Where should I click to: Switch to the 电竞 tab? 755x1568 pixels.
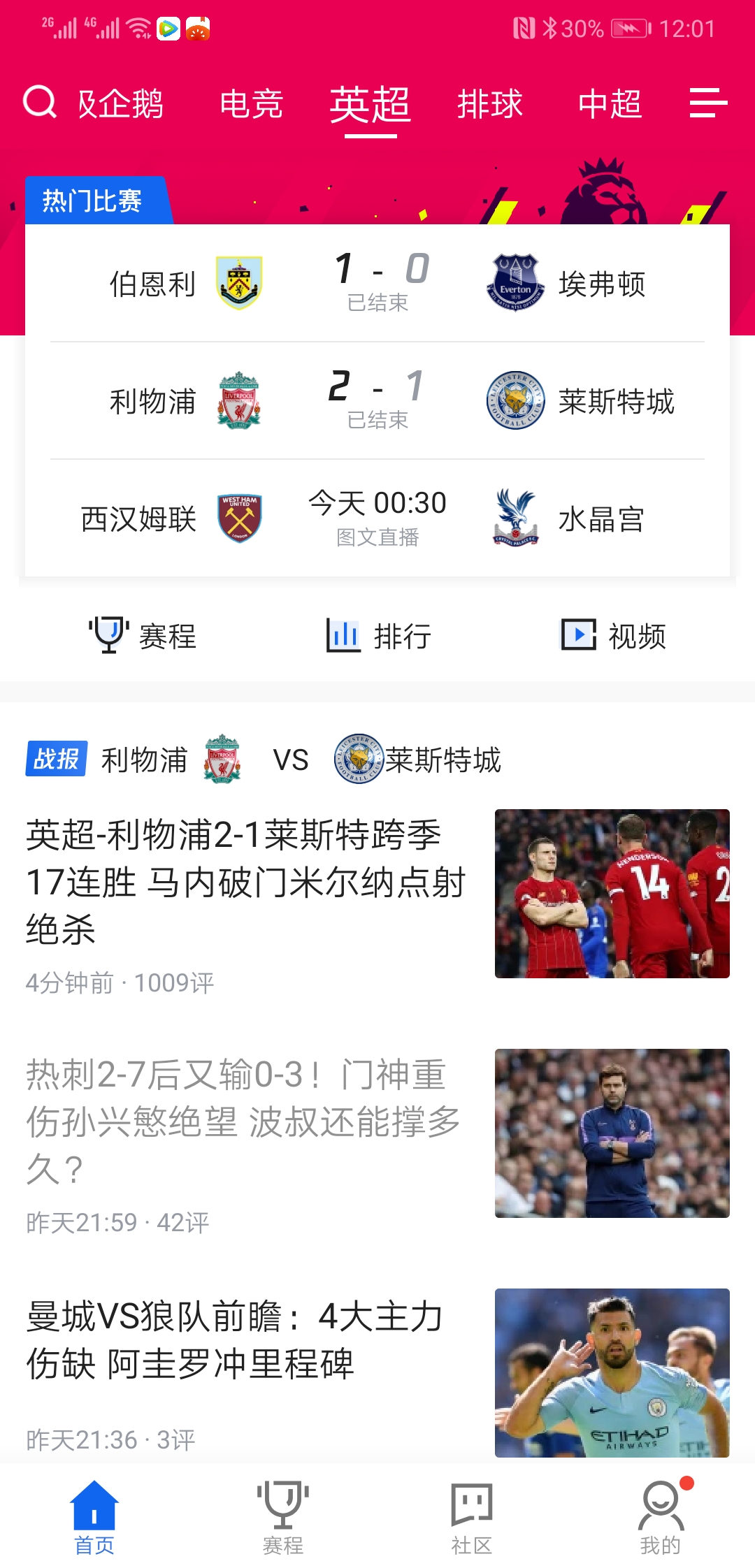[251, 105]
